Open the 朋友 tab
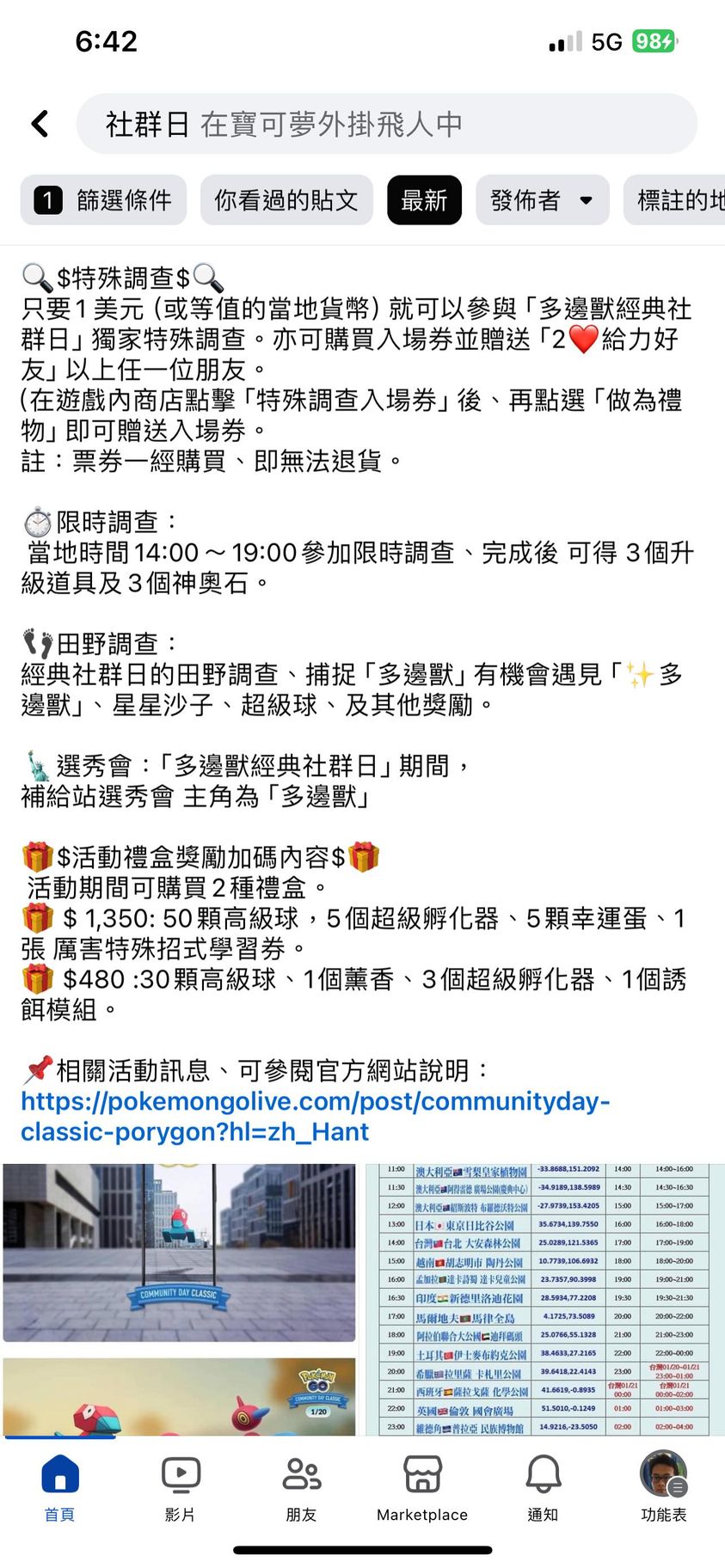The image size is (725, 1568). coord(302,1487)
